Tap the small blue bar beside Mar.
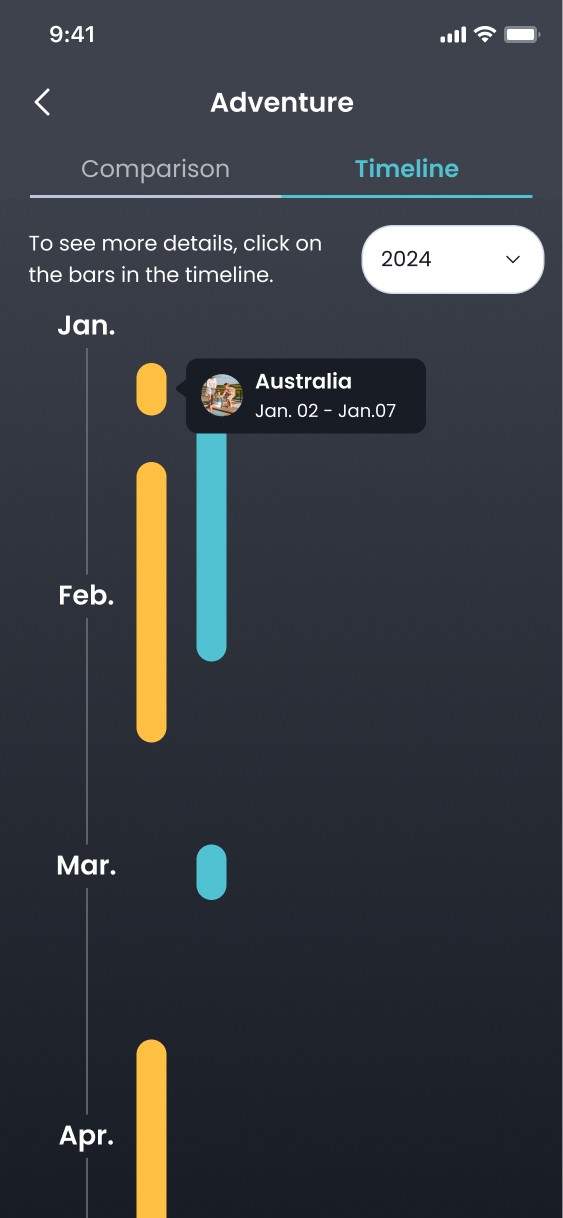 [211, 872]
